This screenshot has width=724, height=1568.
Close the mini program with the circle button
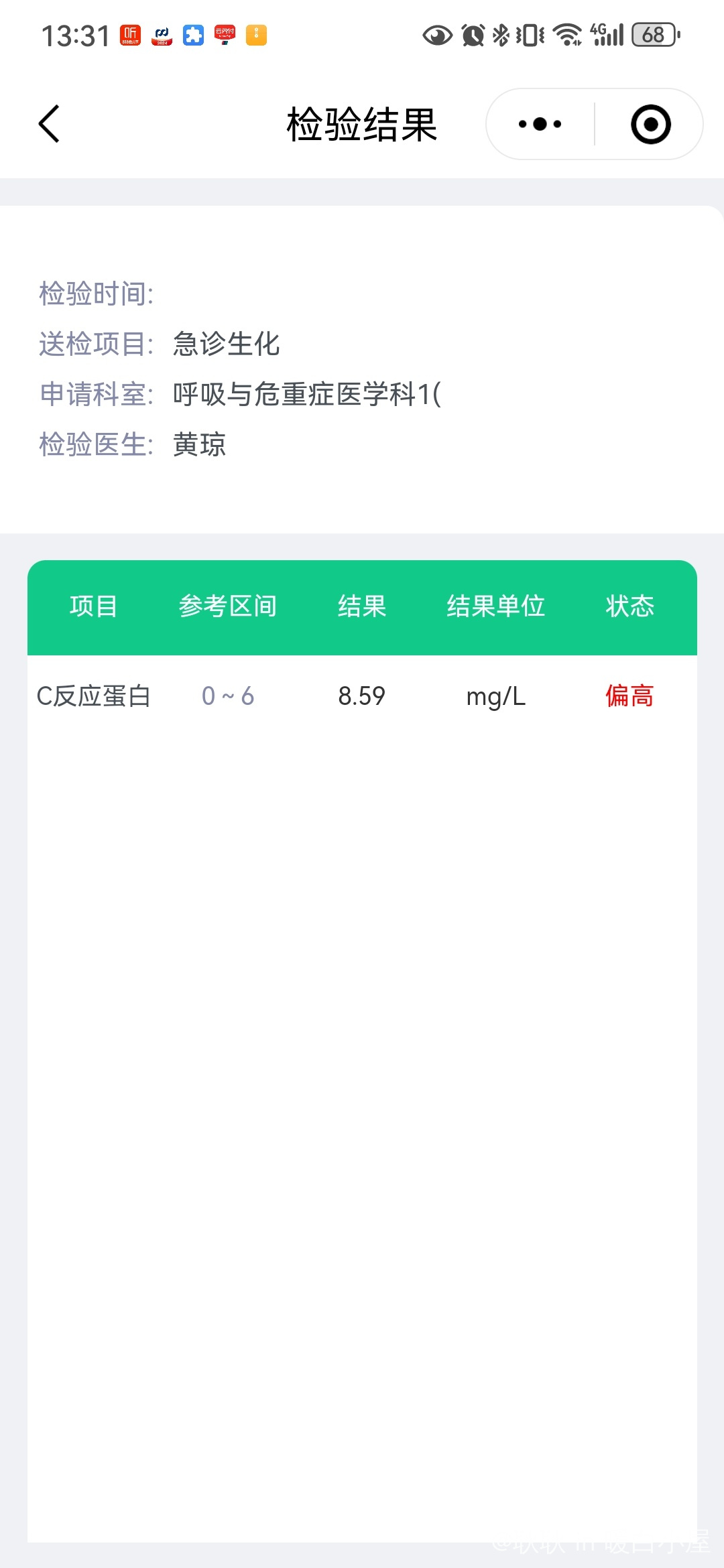point(650,124)
